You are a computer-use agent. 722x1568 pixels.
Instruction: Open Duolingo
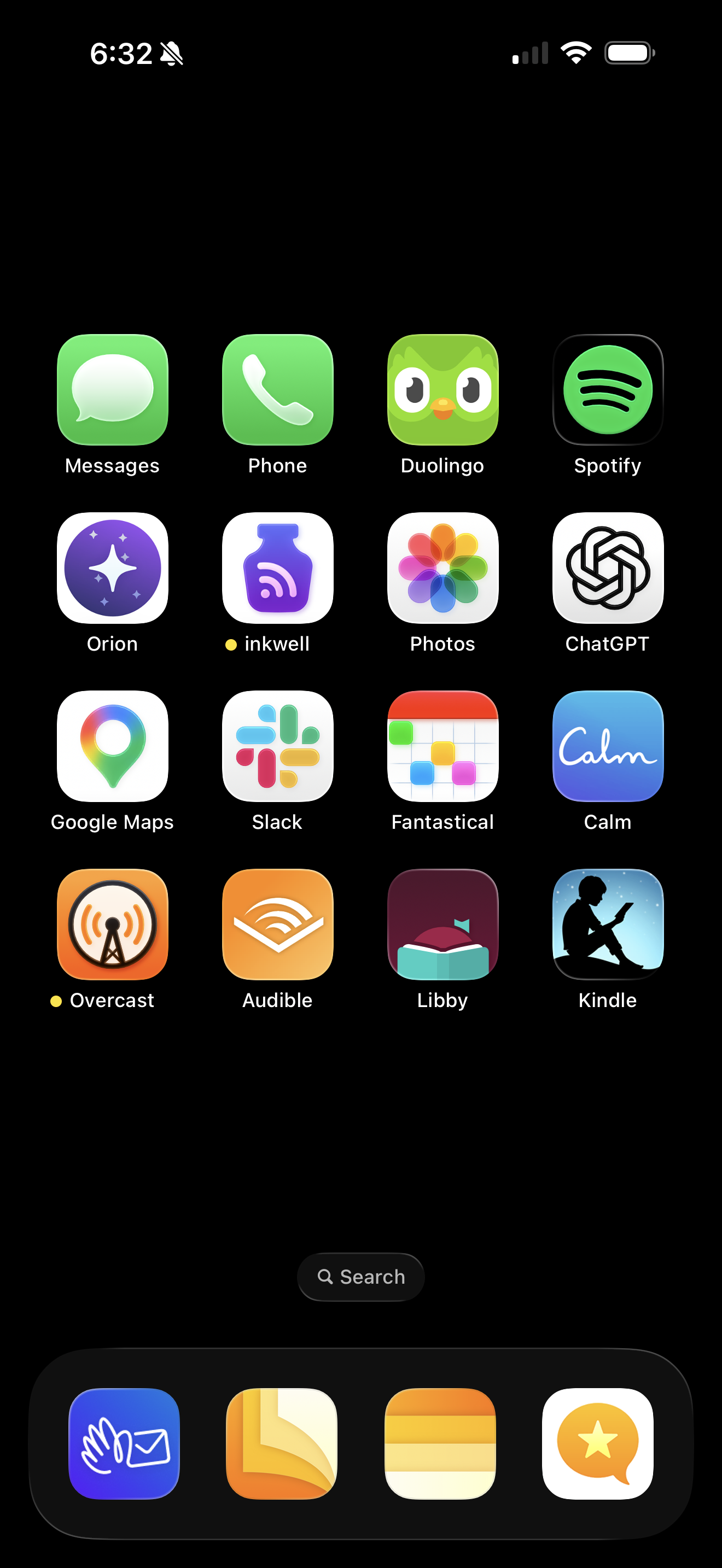pyautogui.click(x=442, y=390)
